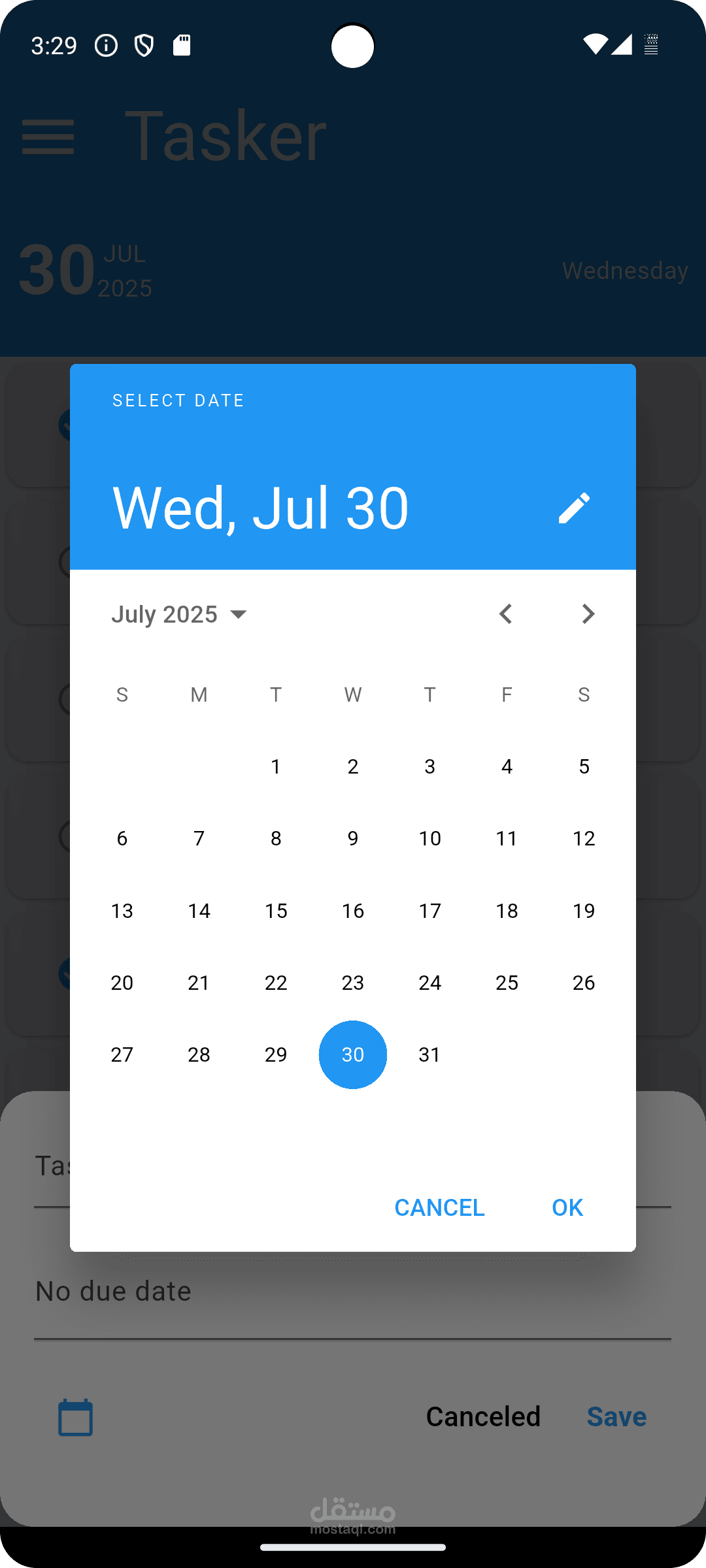Pick July 23 as the date

(353, 983)
